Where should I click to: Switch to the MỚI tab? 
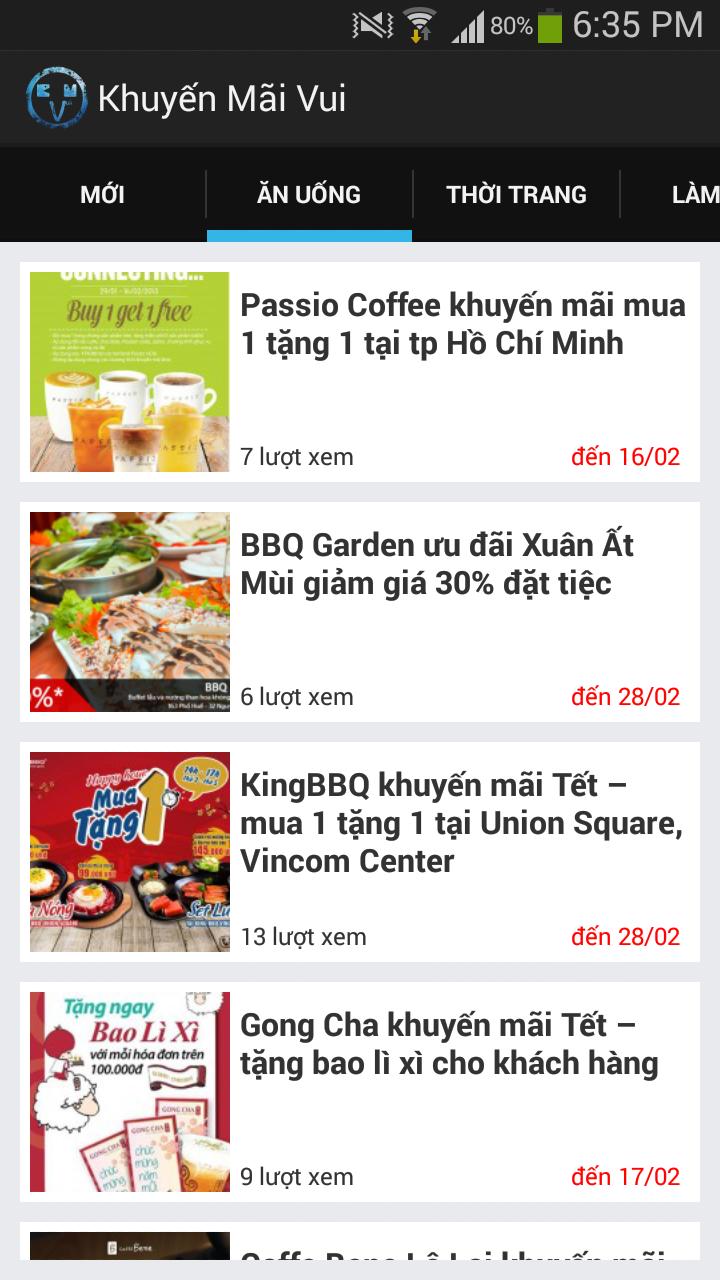coord(102,194)
